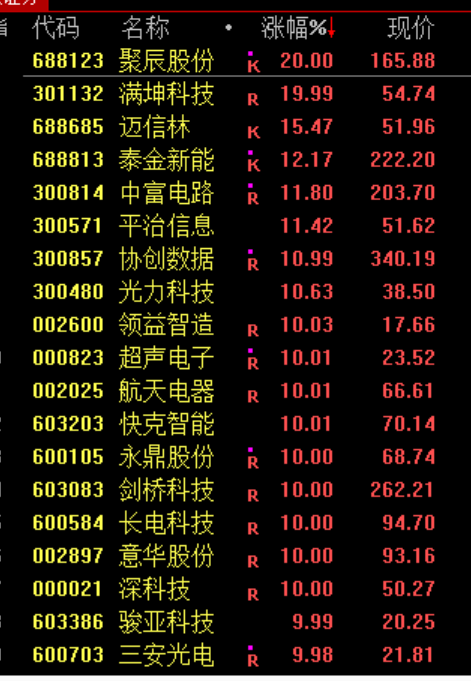Image resolution: width=471 pixels, height=681 pixels.
Task: Sort list by 涨幅% column header
Action: coord(298,28)
